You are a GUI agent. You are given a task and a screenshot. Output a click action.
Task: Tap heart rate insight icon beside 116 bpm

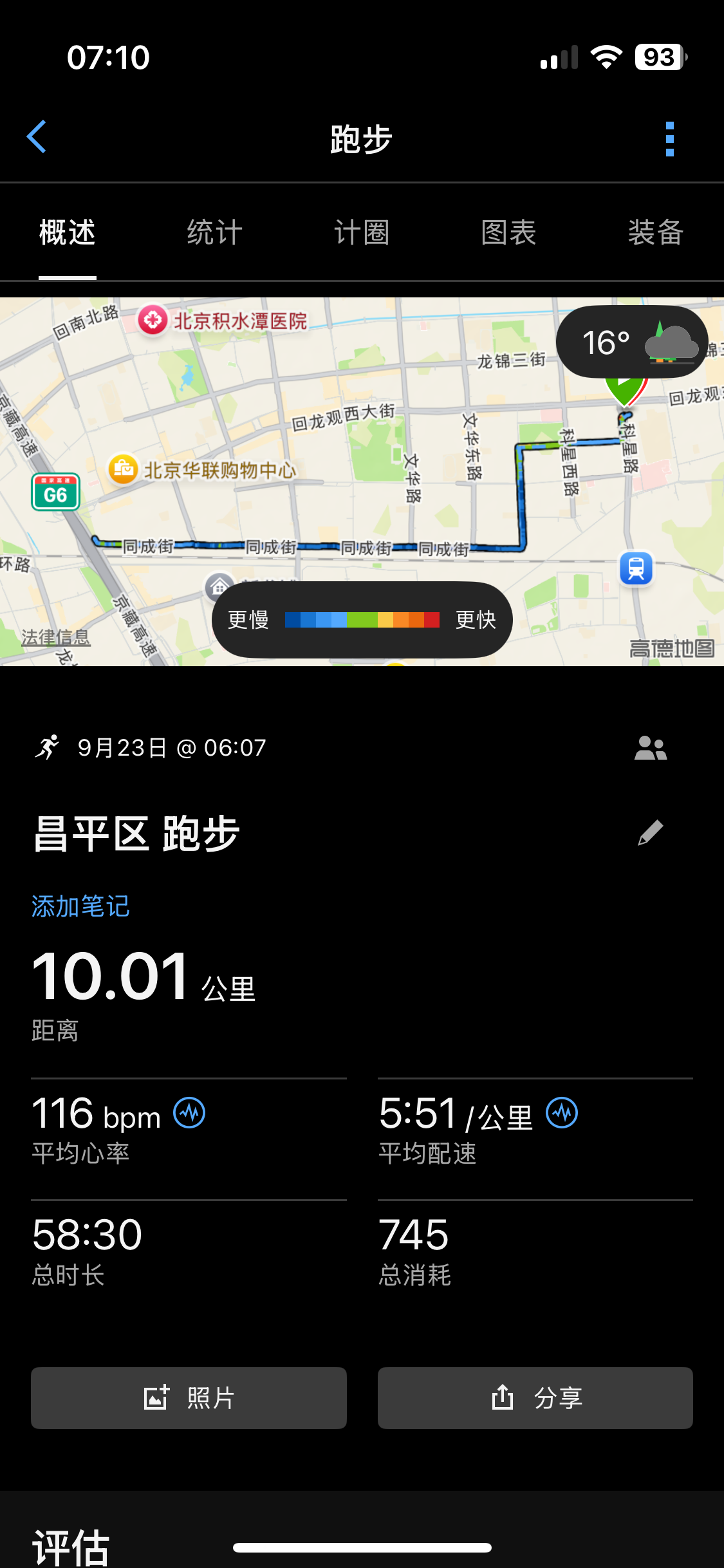coord(189,1113)
